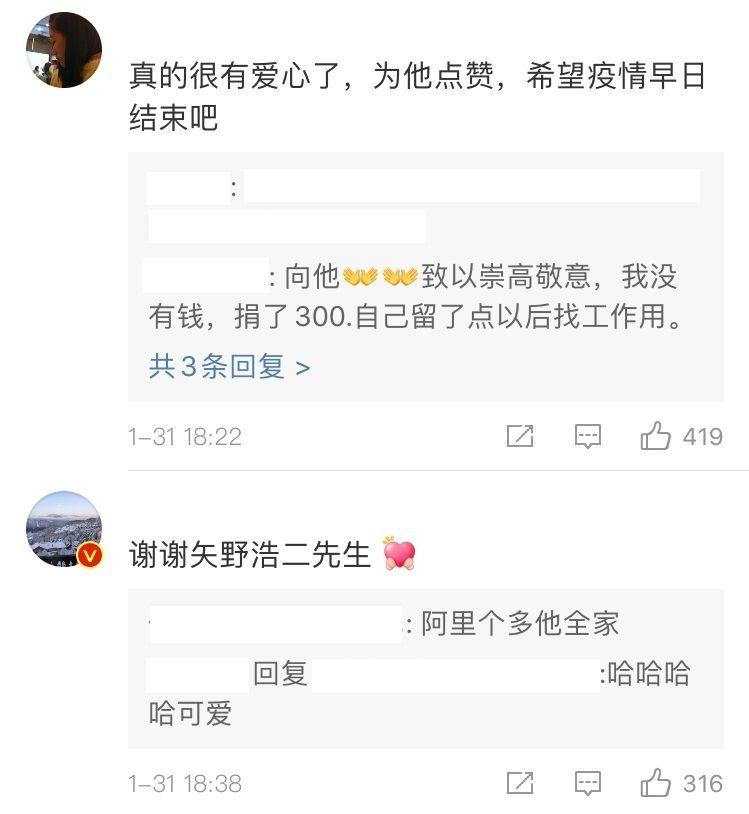Like the comment with 419 likes
Screen dimensions: 749x814
(x=656, y=436)
